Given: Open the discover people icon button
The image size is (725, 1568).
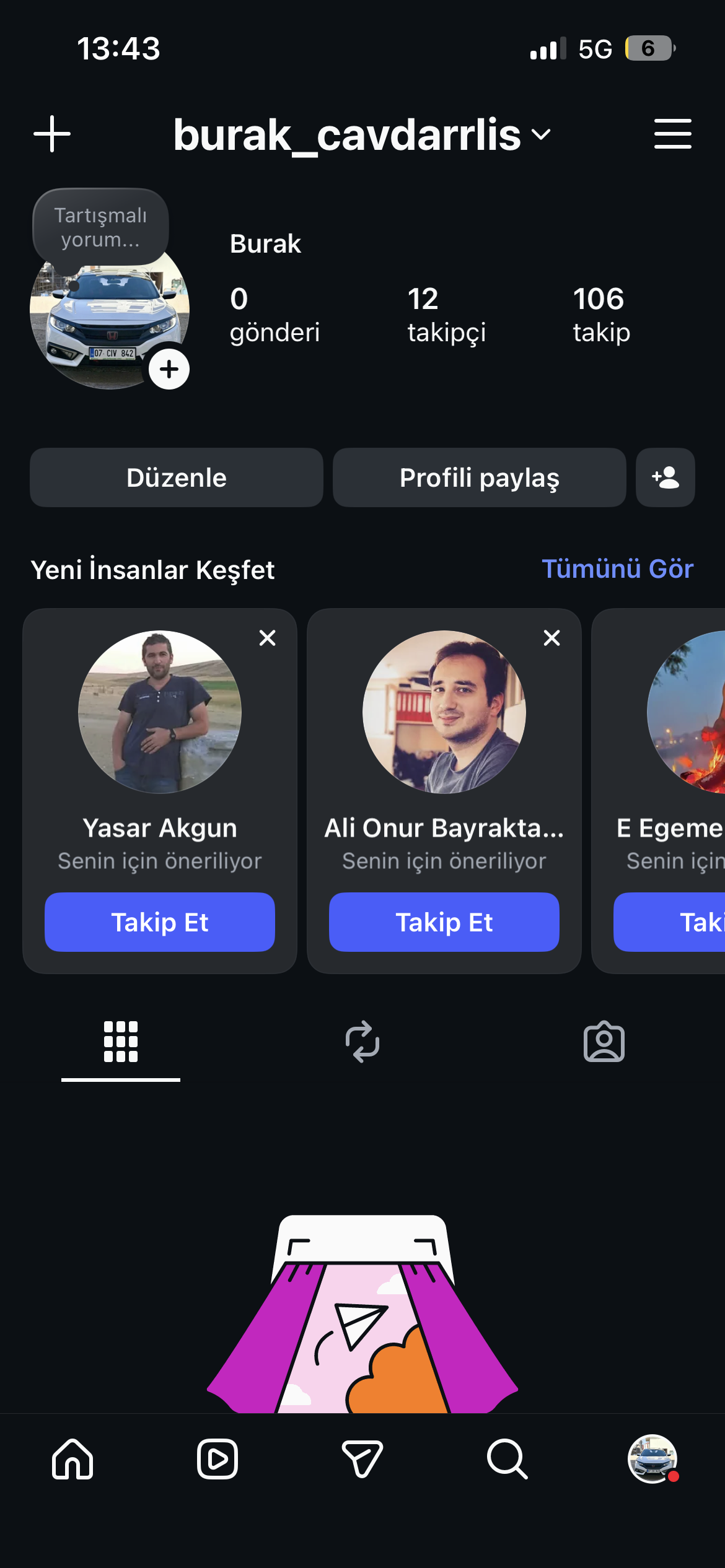Looking at the screenshot, I should point(665,477).
